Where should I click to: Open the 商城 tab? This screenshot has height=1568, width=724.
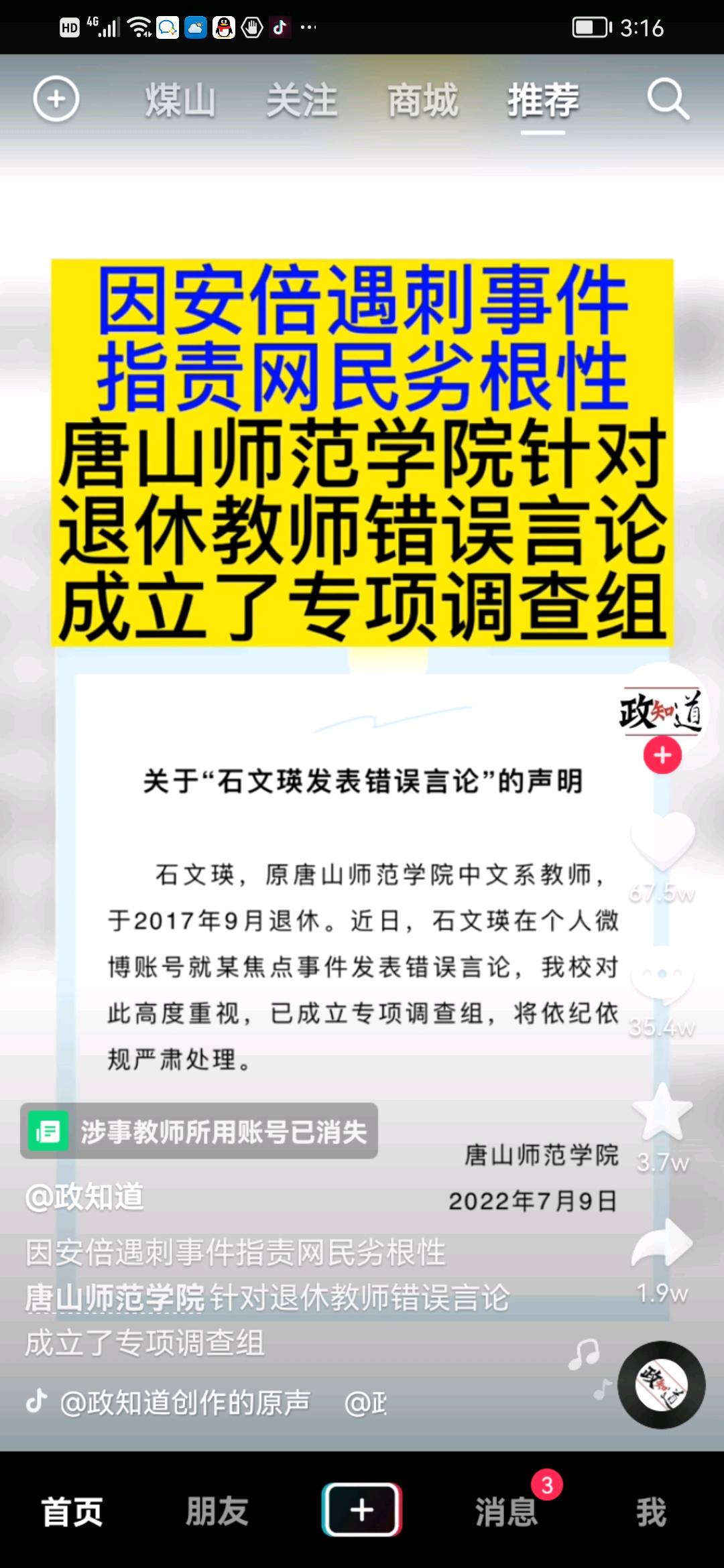(x=423, y=101)
